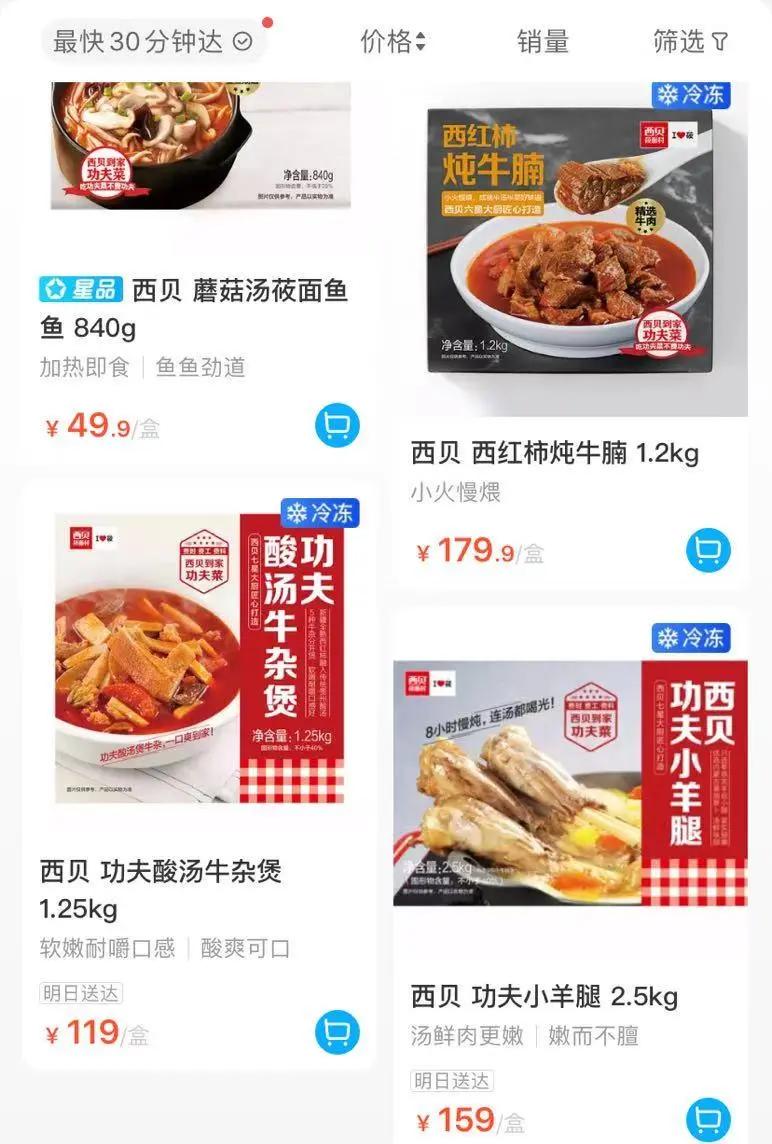The image size is (772, 1144).
Task: Open the 西贝 蘑菇汤莜面鱼鱼 840g product
Action: click(x=194, y=308)
